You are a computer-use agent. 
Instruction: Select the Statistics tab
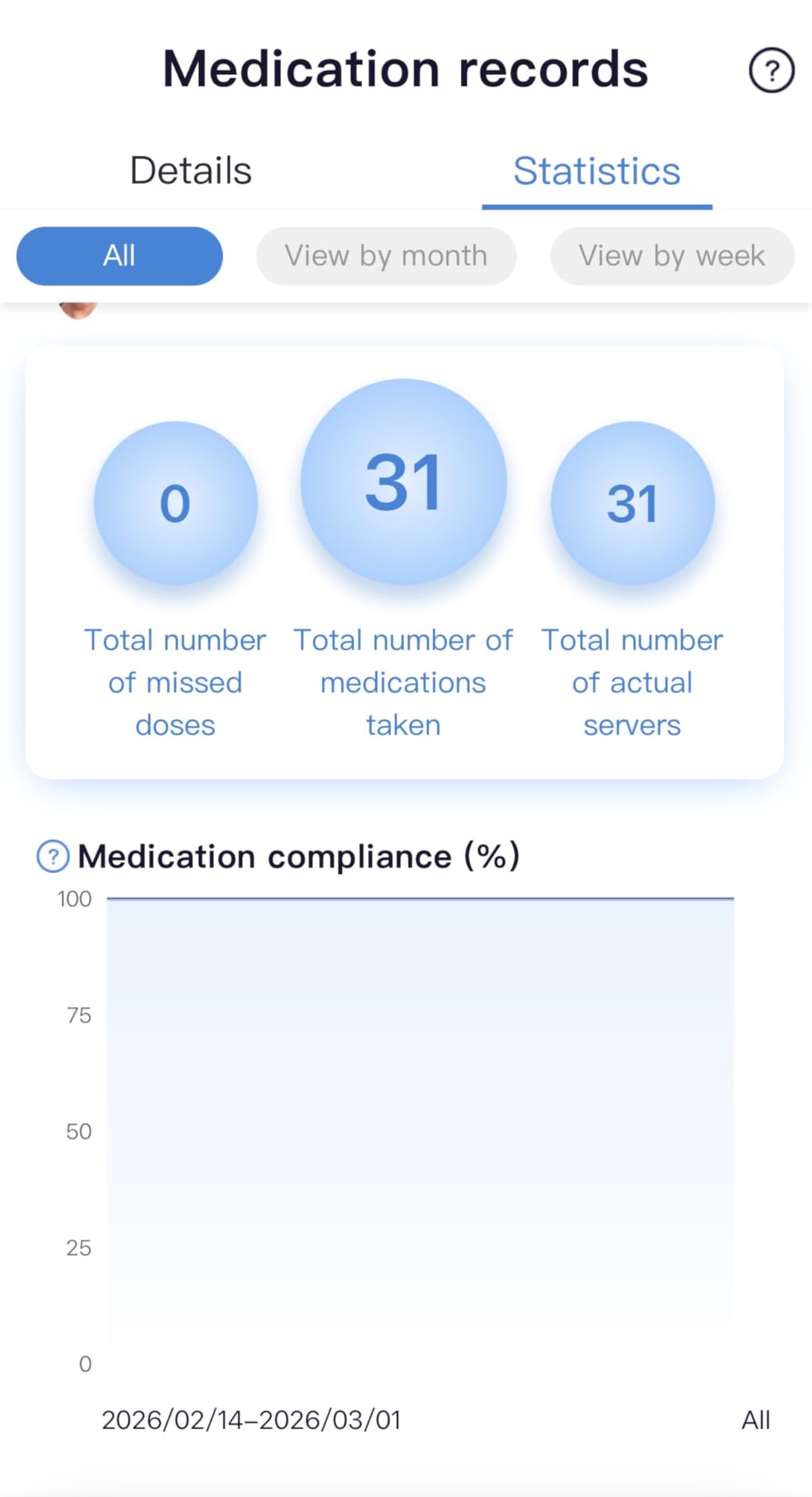[597, 170]
